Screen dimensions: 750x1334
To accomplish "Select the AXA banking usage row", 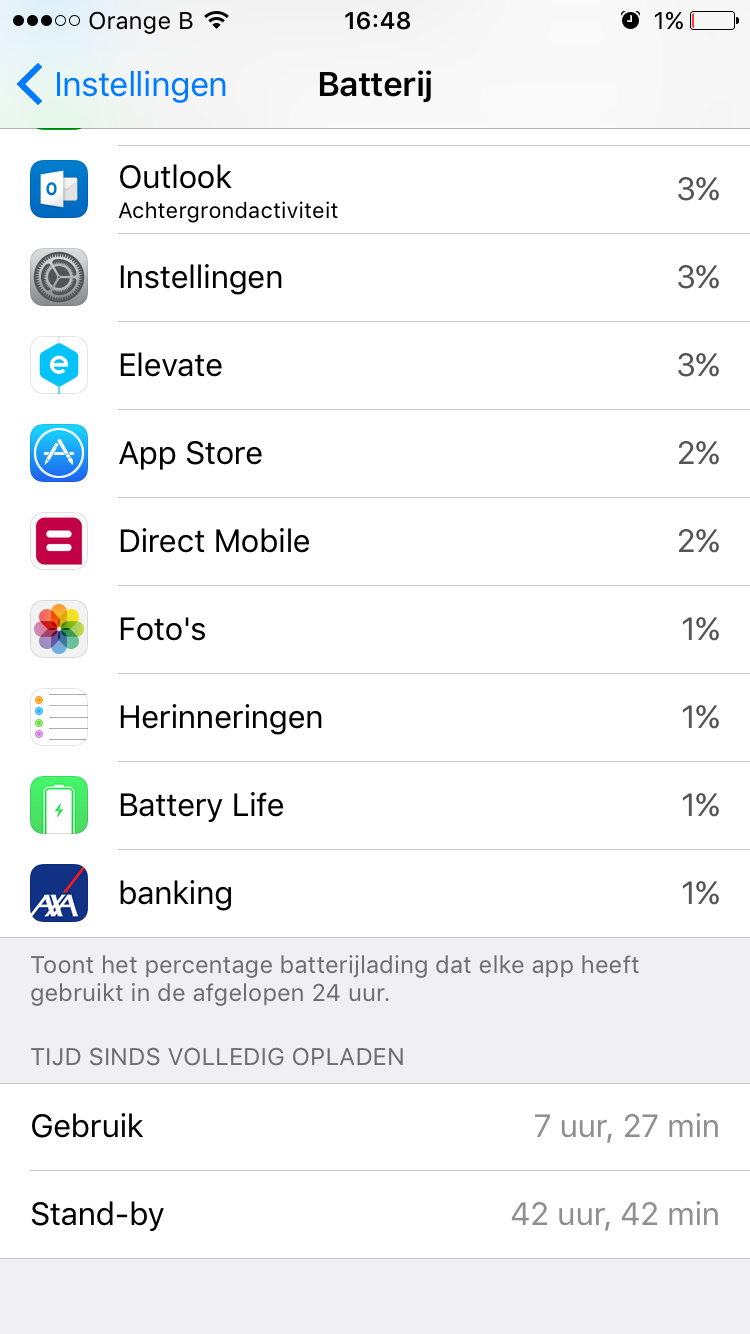I will [375, 894].
